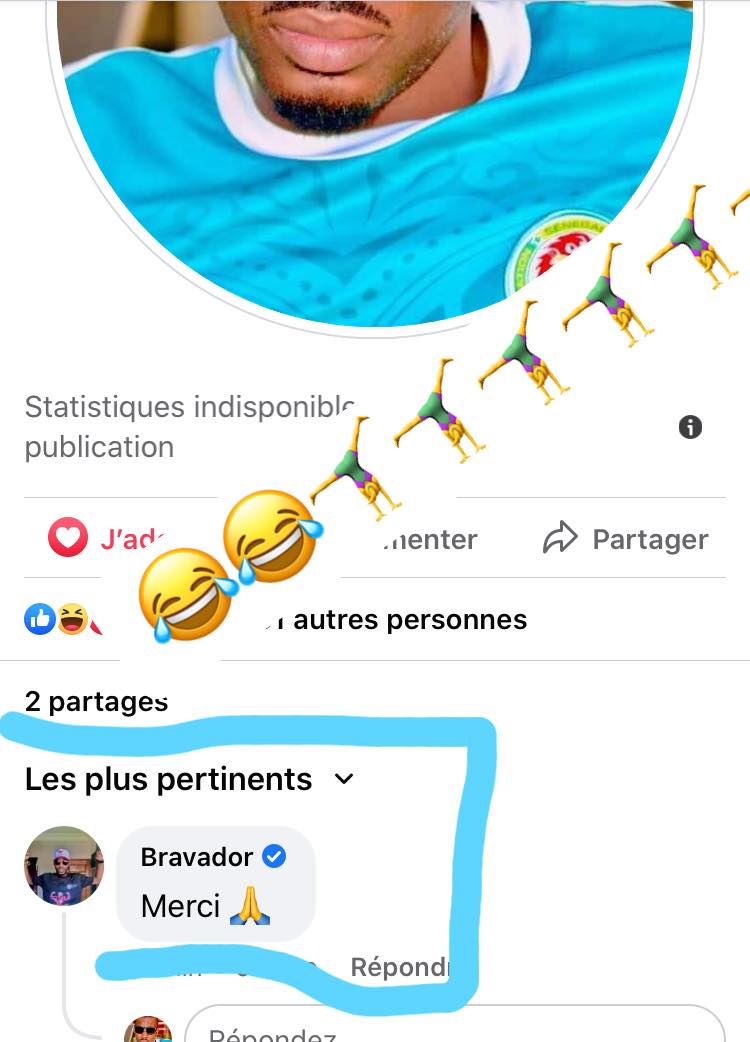Expand the Les plus pertinents comment filter
The height and width of the screenshot is (1042, 750).
pos(190,779)
